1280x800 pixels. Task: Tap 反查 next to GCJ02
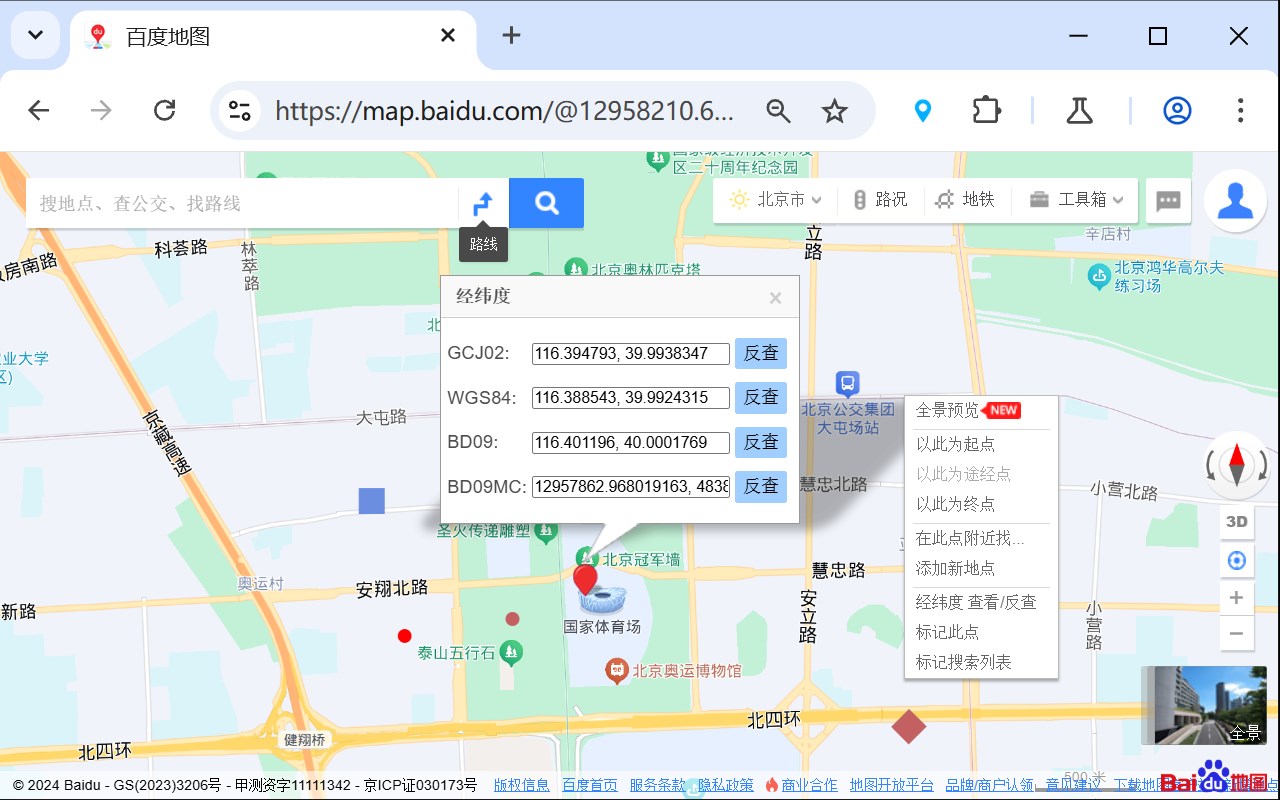tap(760, 353)
